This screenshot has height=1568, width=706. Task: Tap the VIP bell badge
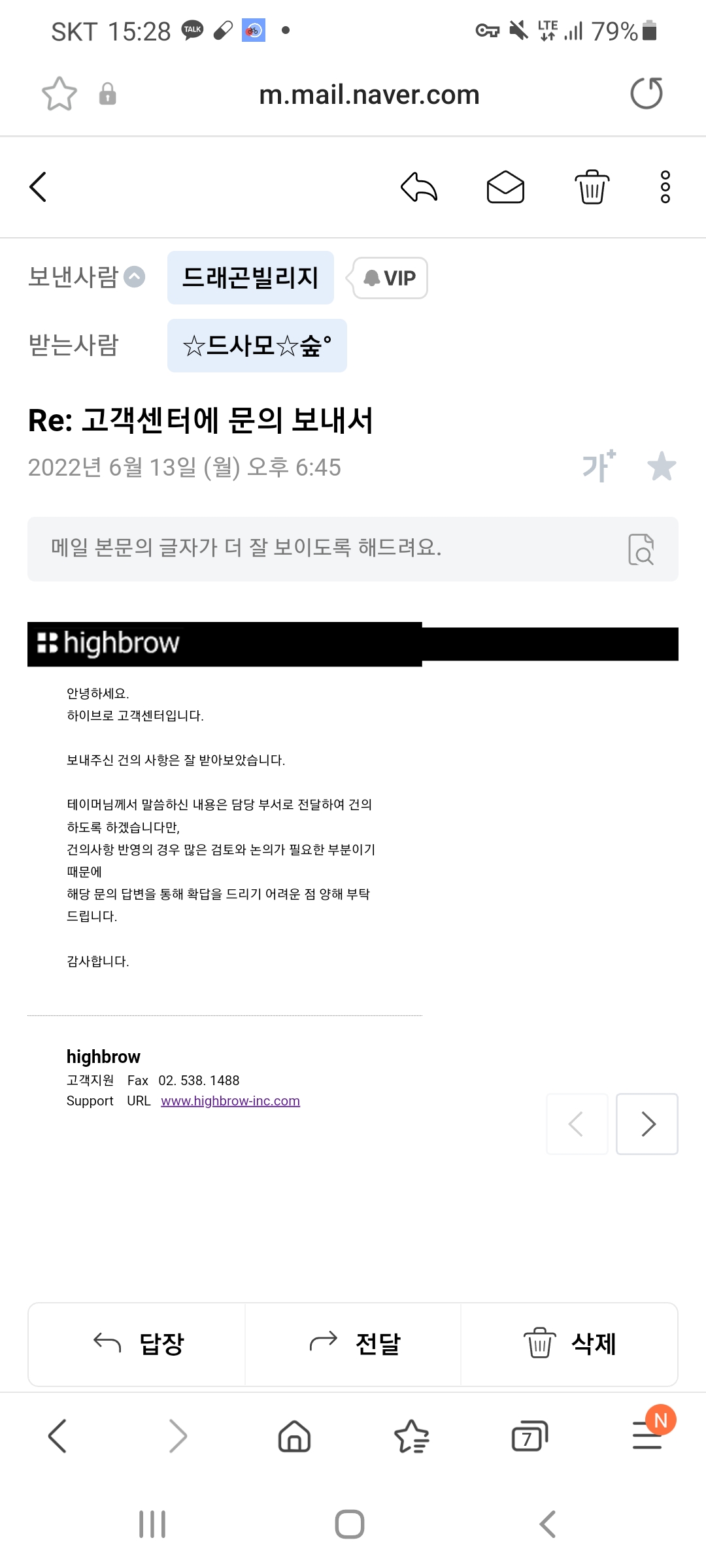point(390,278)
